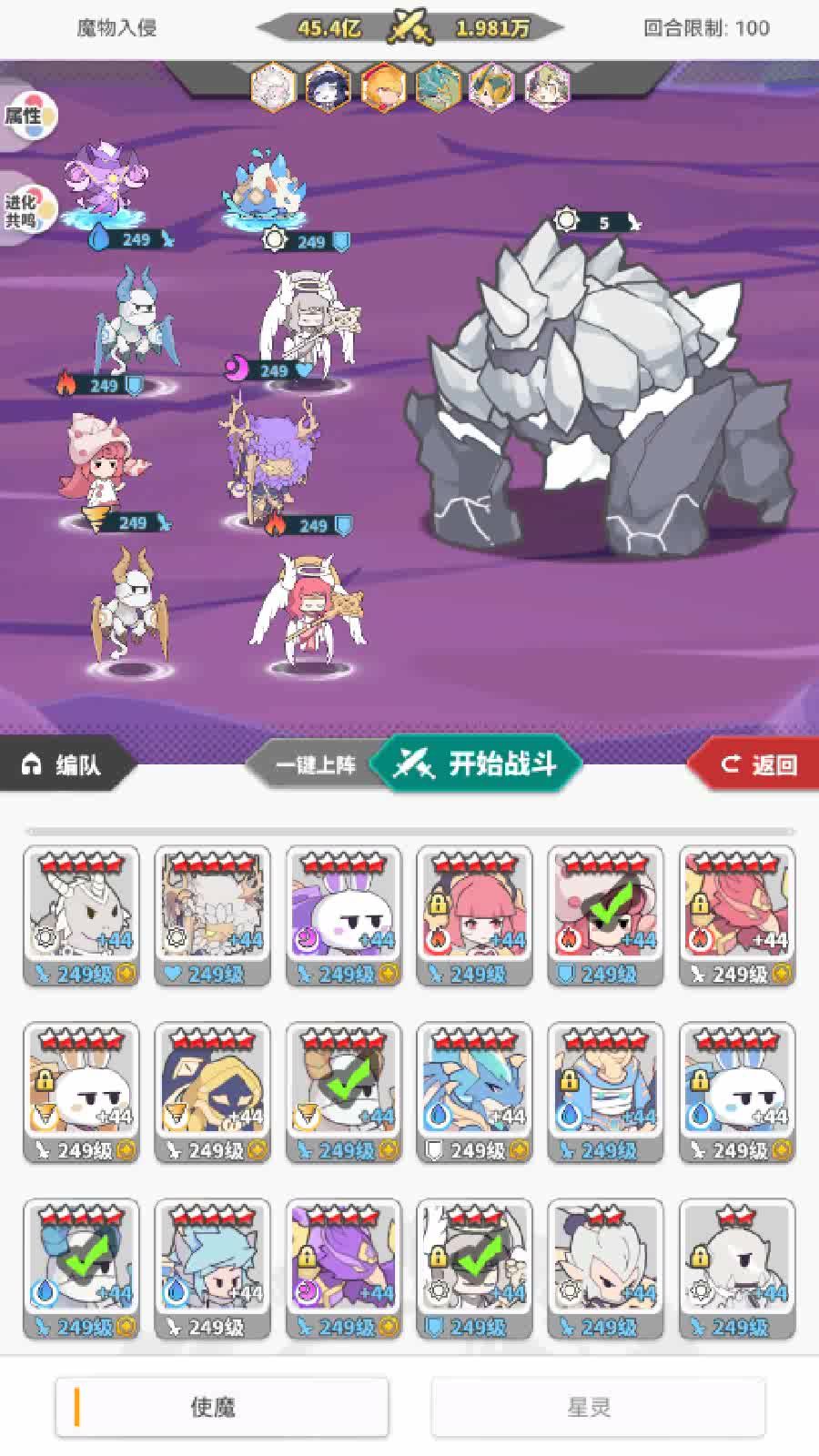Tap 一键上阵 to auto-deploy the team
This screenshot has height=1456, width=819.
314,764
